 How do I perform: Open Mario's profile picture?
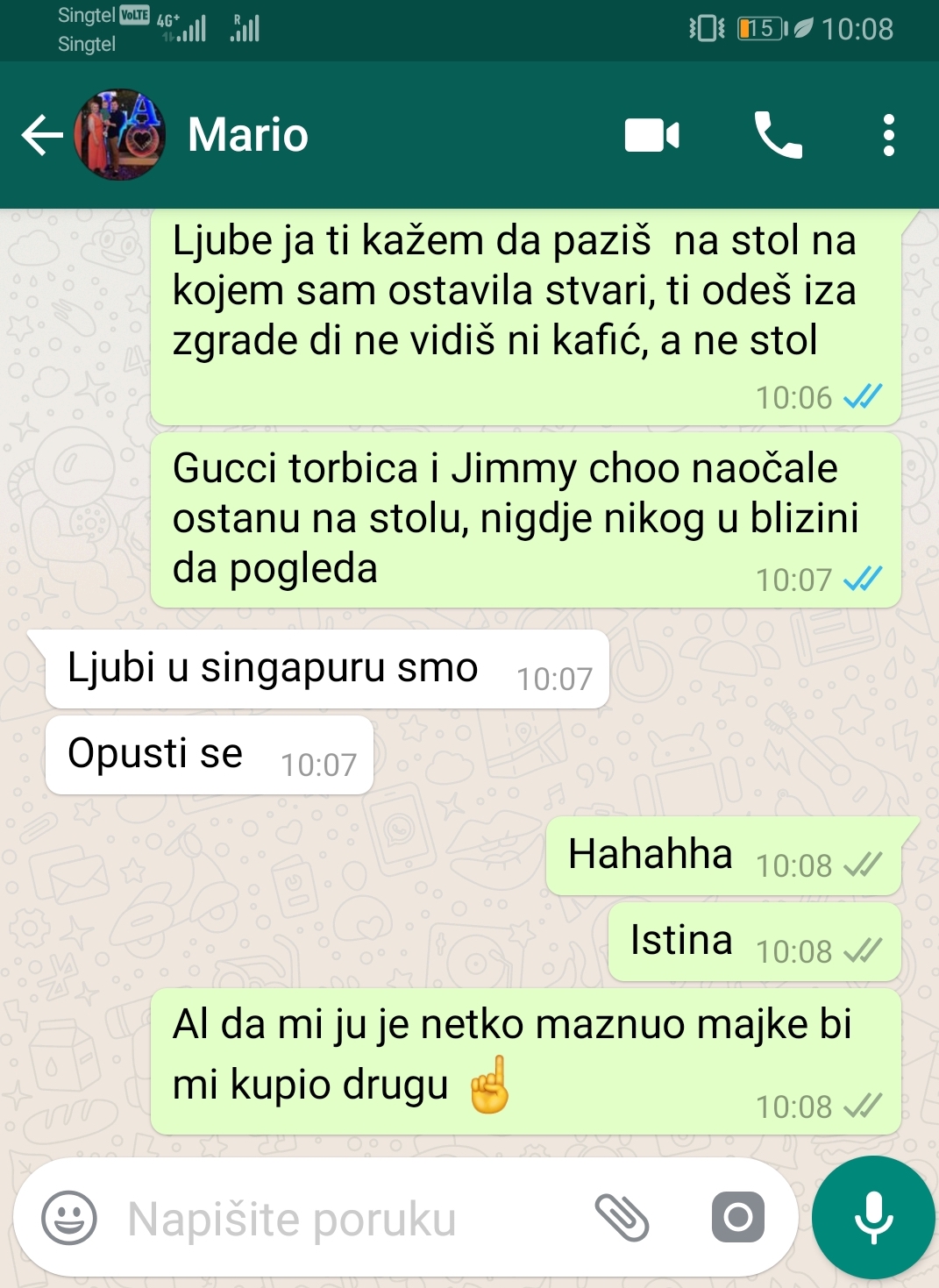point(120,135)
